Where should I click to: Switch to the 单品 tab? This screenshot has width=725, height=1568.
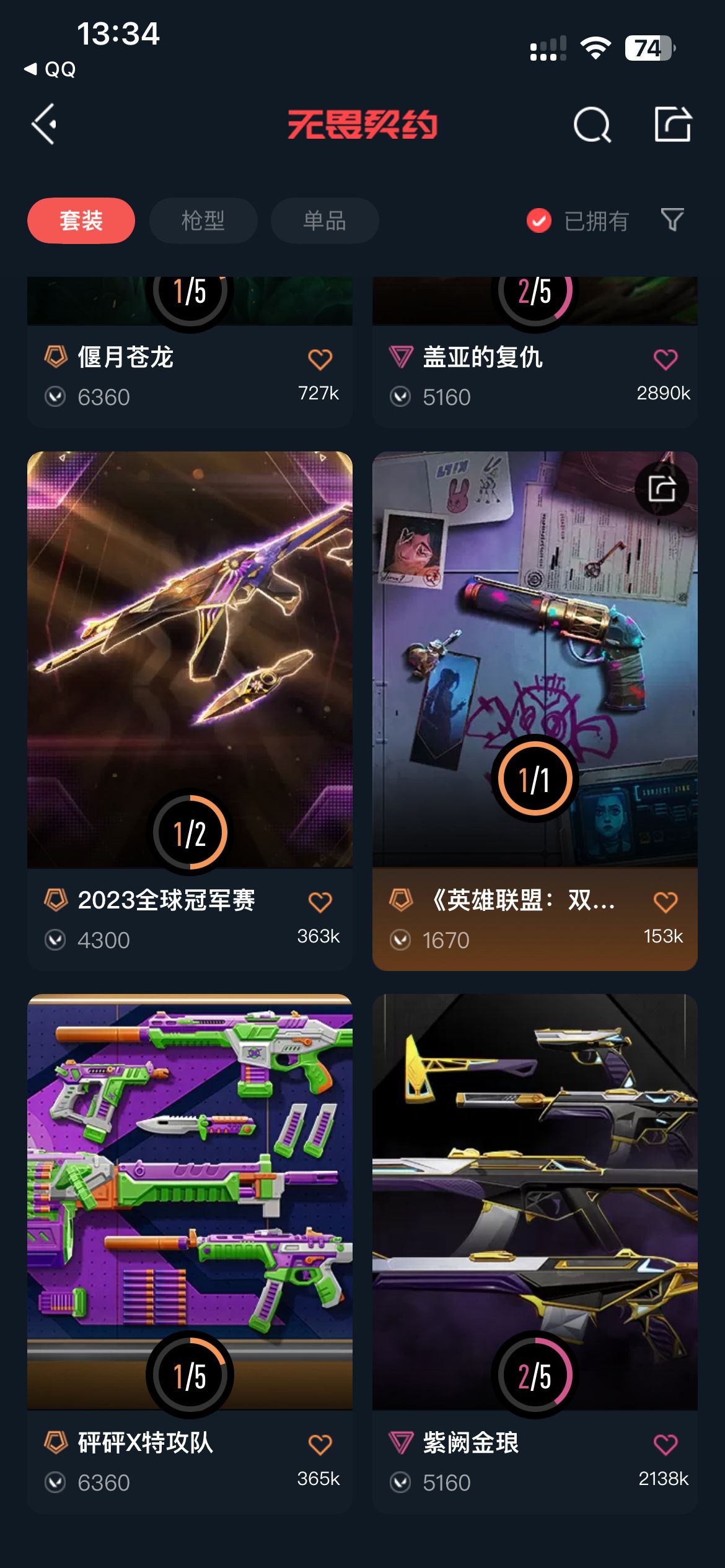pos(325,220)
